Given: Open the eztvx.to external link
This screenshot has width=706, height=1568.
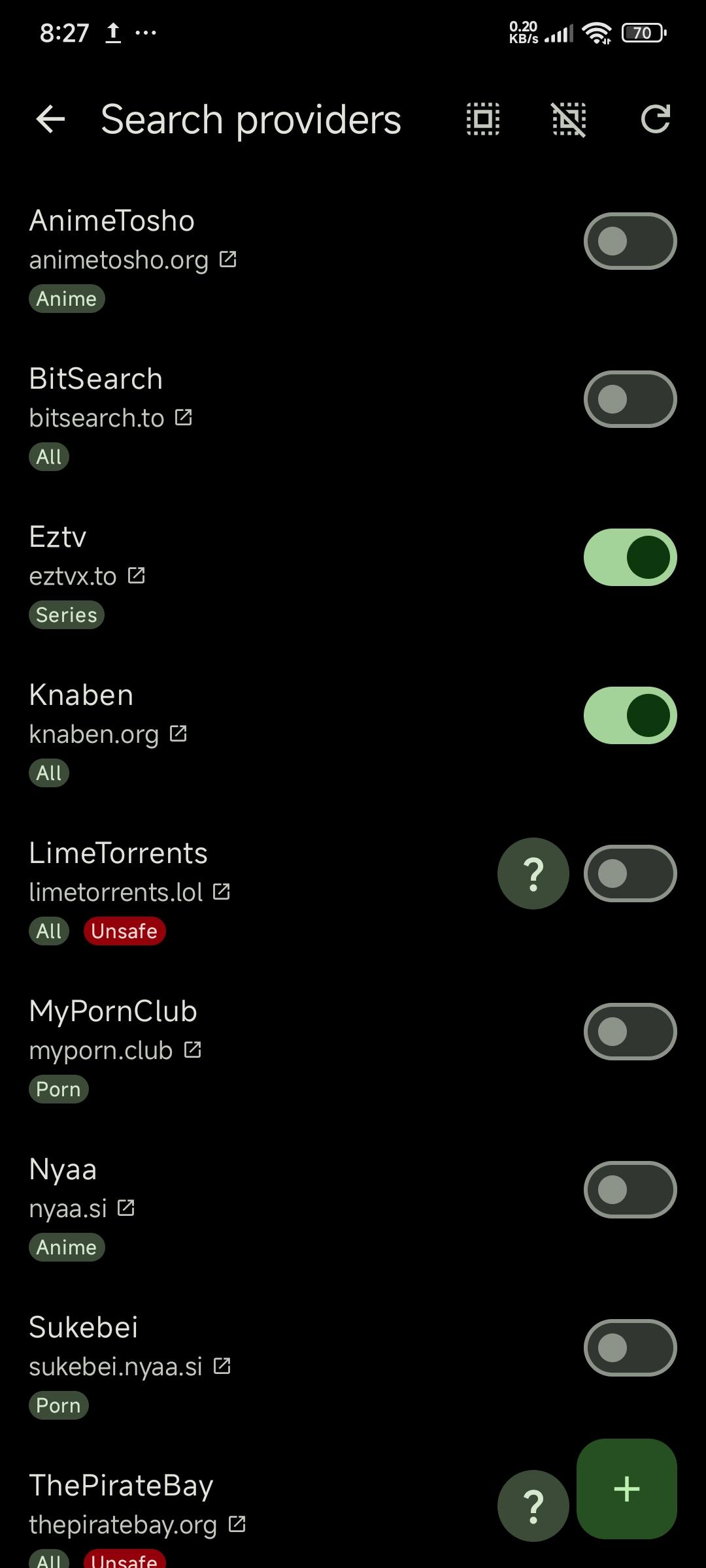Looking at the screenshot, I should [x=137, y=576].
